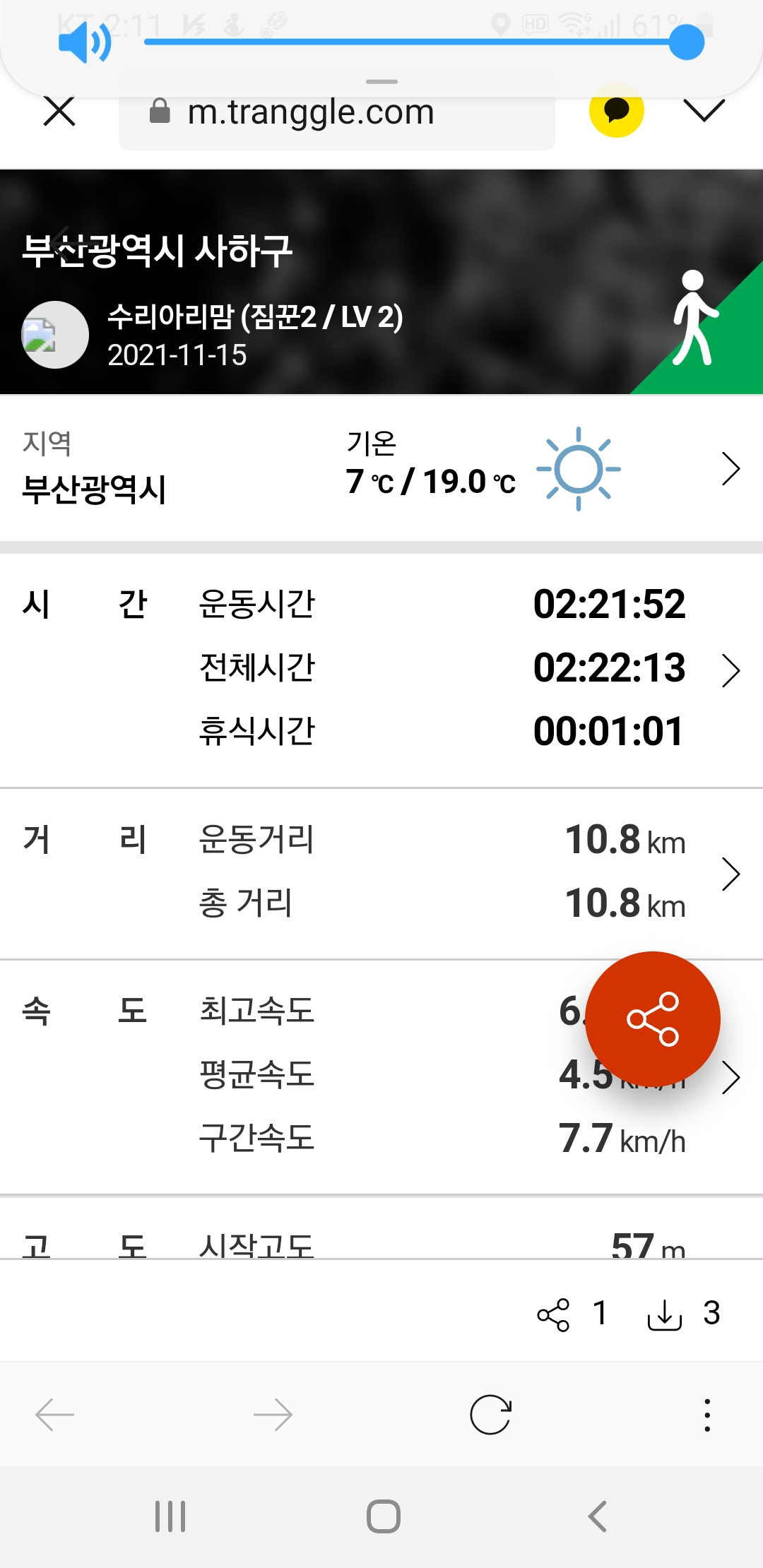763x1568 pixels.
Task: Expand the 거리 distance section
Action: tap(731, 874)
